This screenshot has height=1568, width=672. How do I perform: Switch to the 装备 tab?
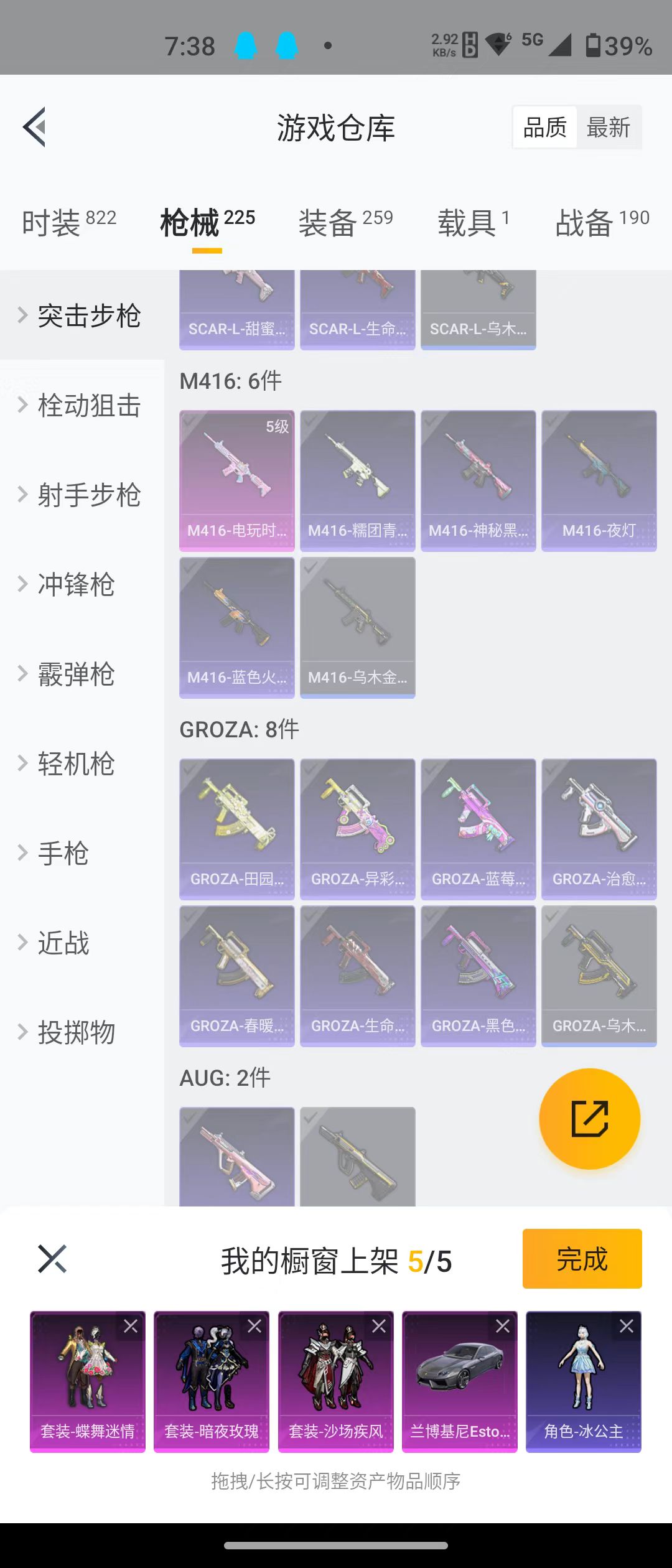pos(345,223)
